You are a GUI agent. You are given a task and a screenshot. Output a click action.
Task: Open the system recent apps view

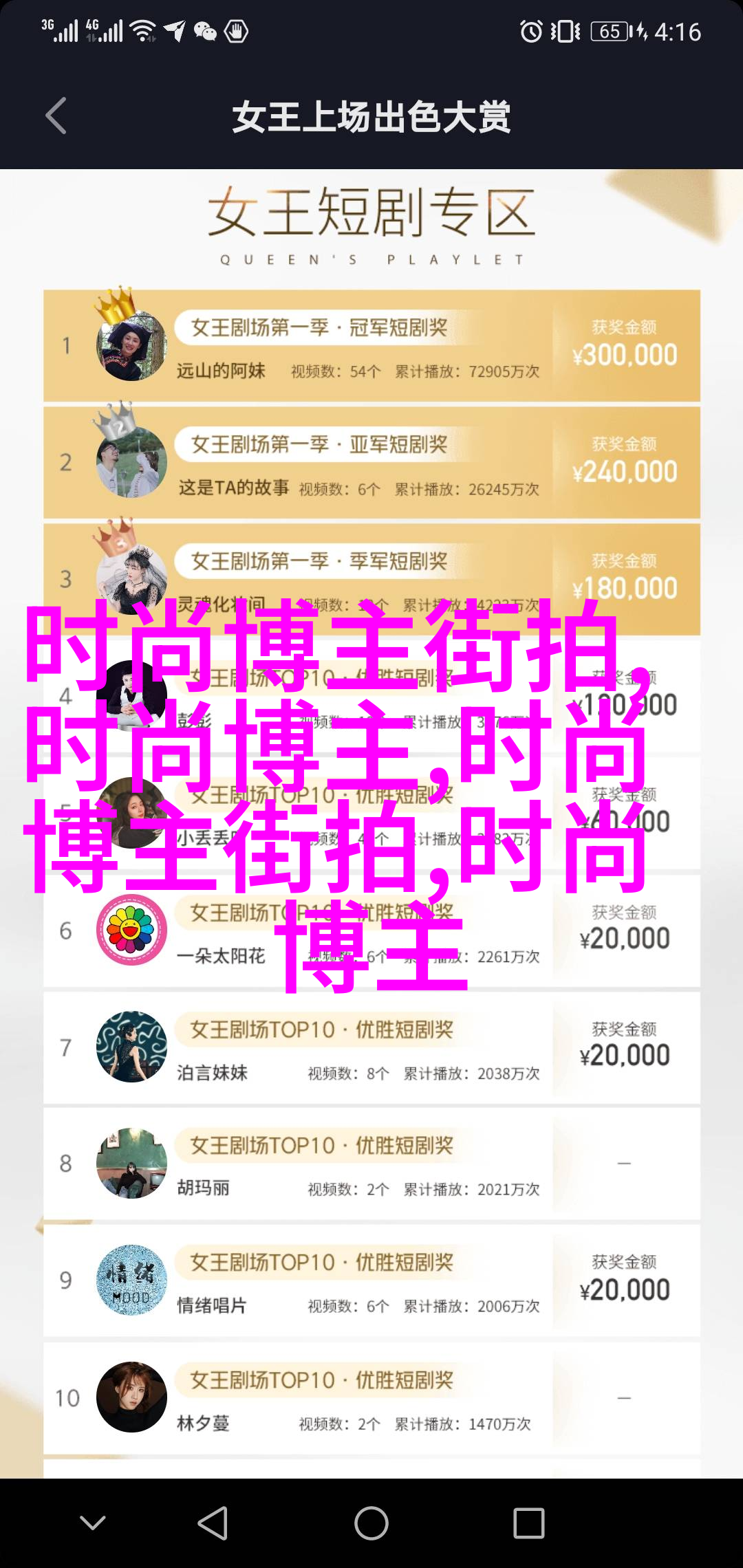pyautogui.click(x=528, y=1523)
